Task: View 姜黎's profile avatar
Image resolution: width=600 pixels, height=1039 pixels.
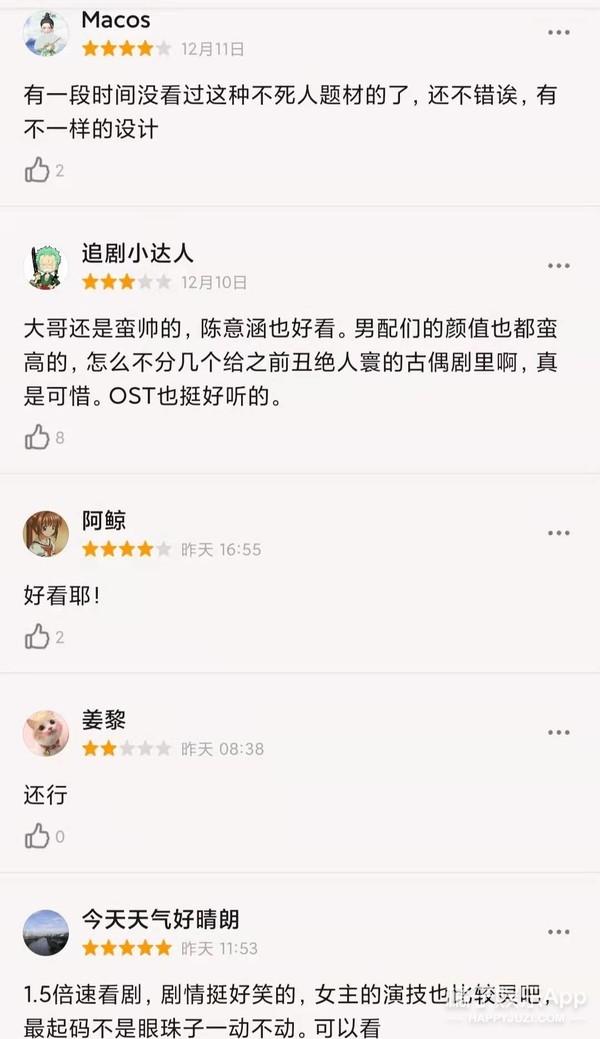Action: point(46,733)
